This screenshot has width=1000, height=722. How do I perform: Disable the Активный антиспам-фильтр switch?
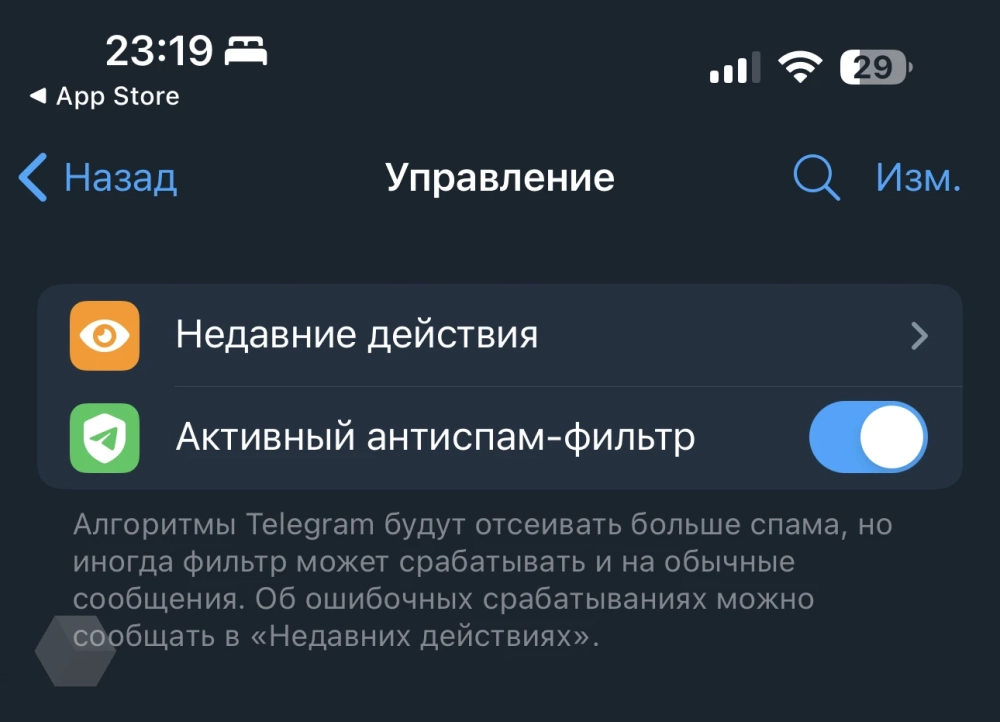(867, 437)
